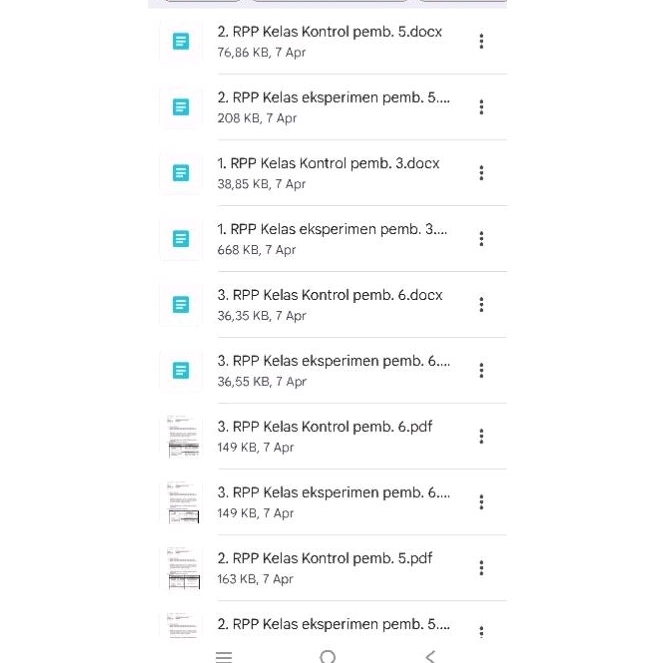Open 3. RPP Kelas Kontrol pemb. 6.pdf
663x663 pixels.
(x=324, y=437)
